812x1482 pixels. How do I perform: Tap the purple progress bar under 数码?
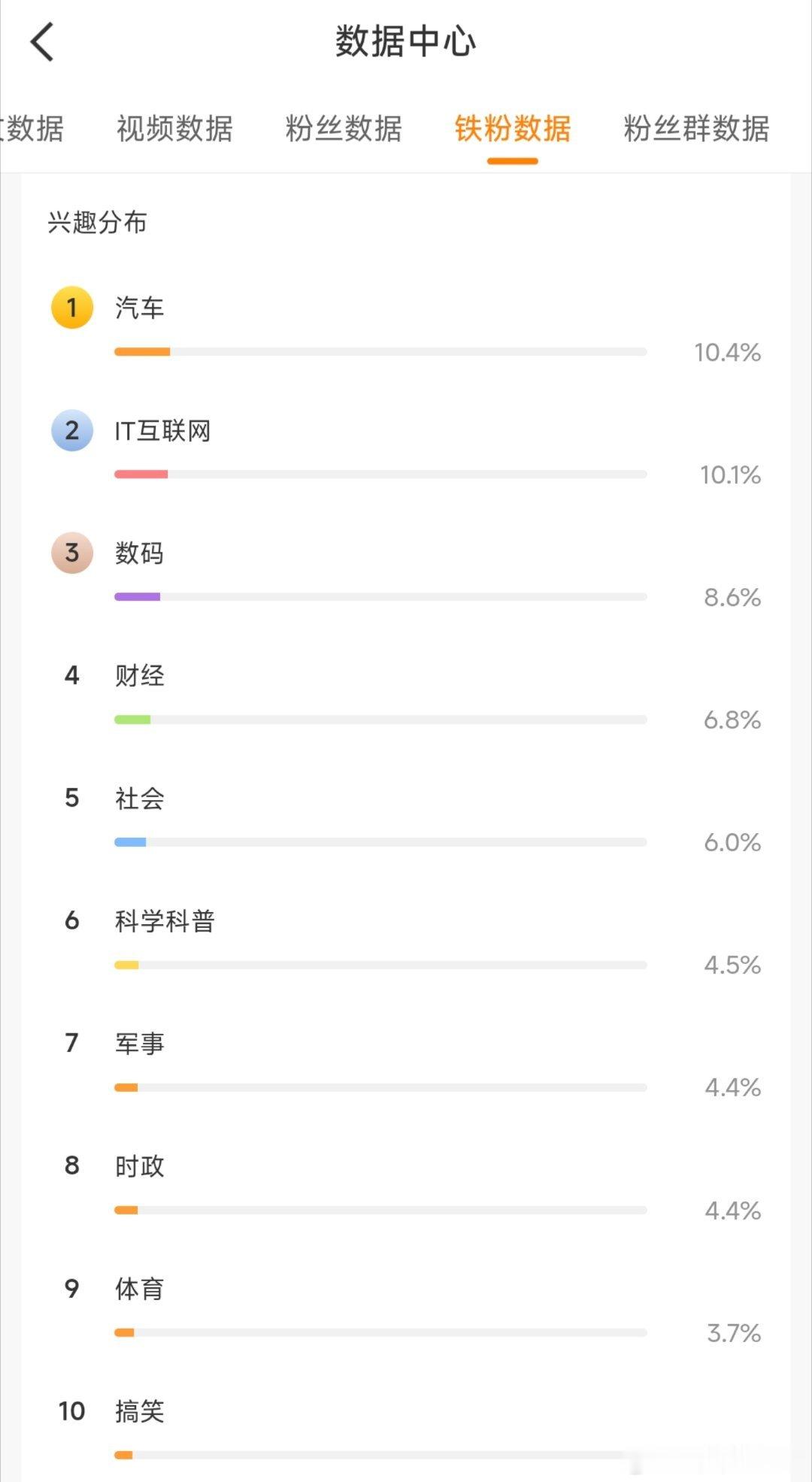pyautogui.click(x=137, y=596)
